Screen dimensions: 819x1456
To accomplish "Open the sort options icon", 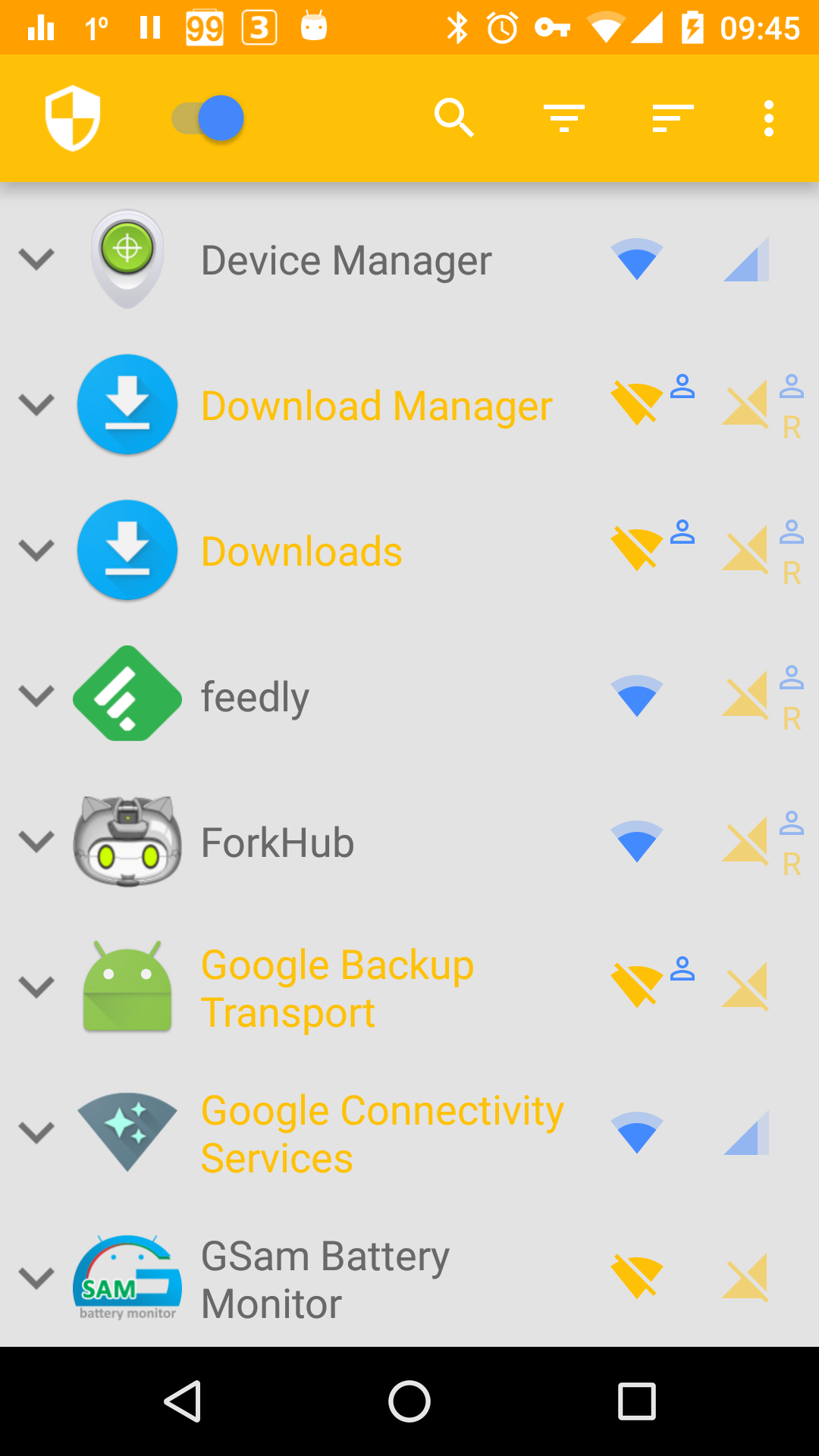I will tap(673, 118).
